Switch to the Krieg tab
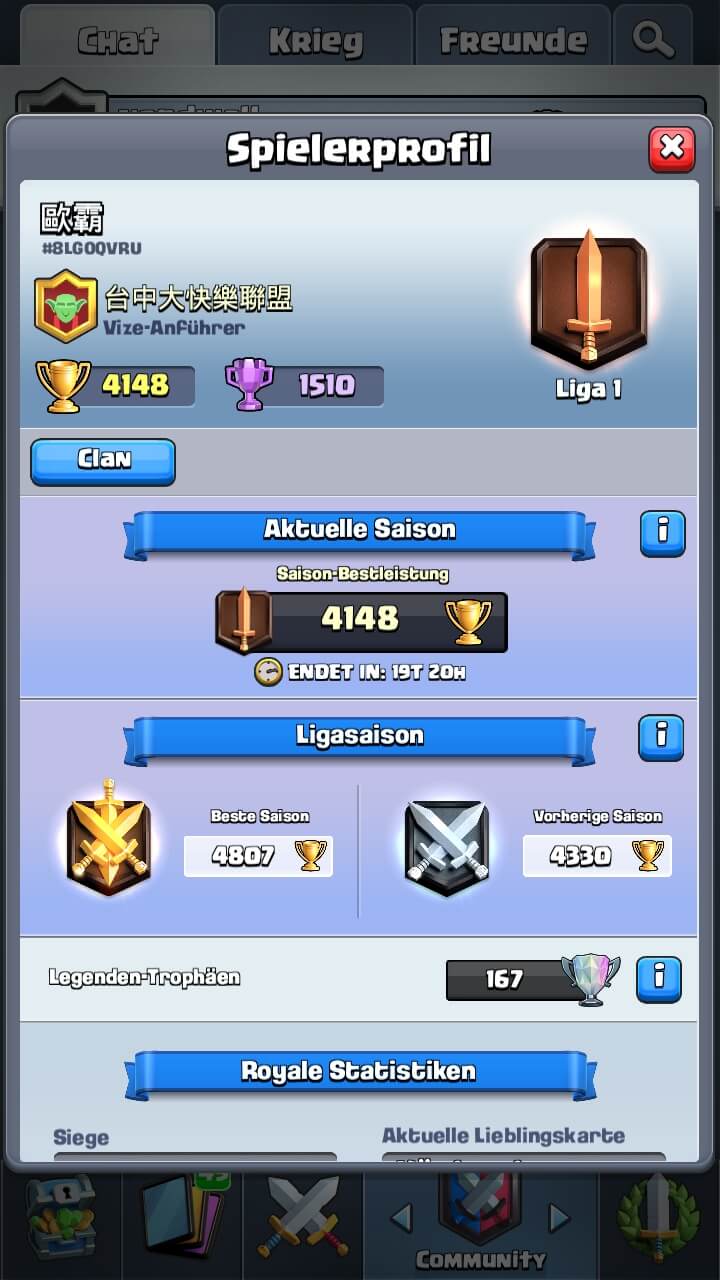This screenshot has width=720, height=1280. point(315,40)
